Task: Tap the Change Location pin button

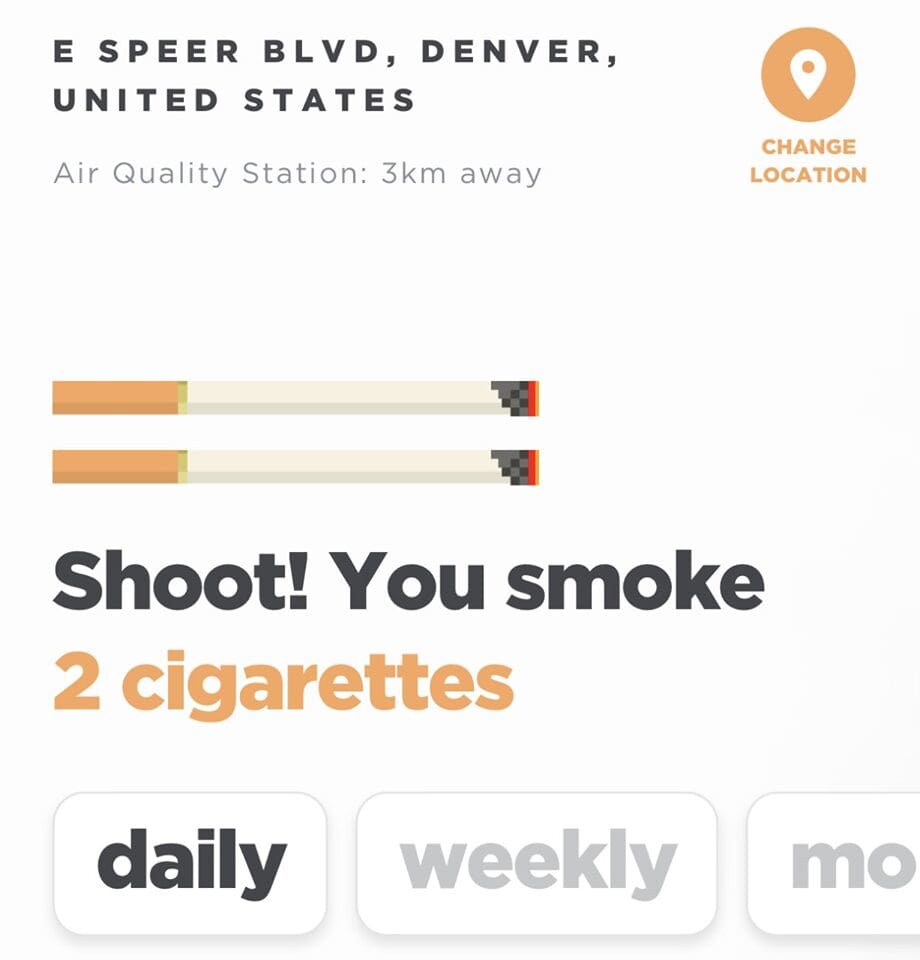Action: tap(808, 75)
